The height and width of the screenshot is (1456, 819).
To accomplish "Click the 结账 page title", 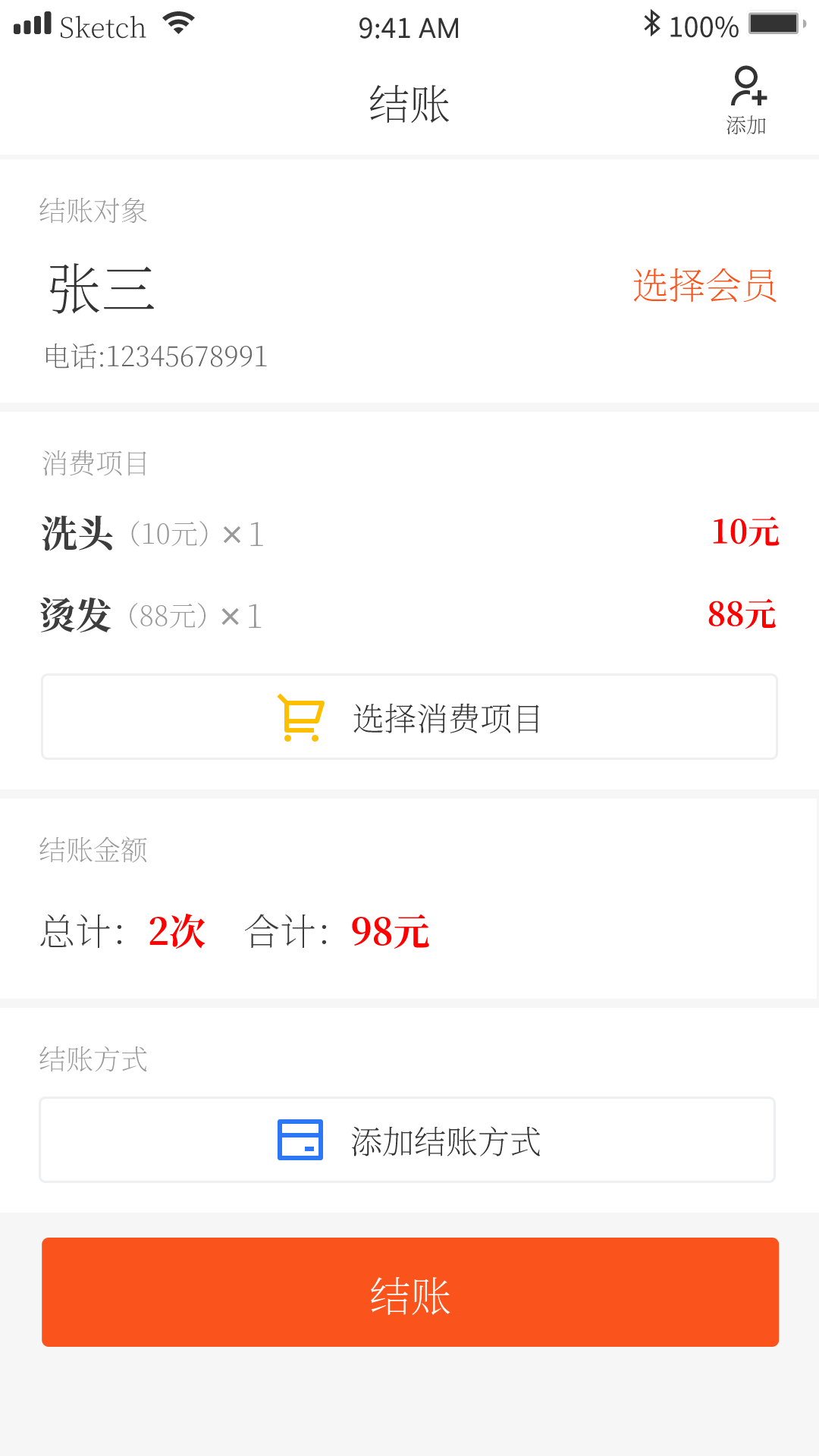I will point(409,105).
